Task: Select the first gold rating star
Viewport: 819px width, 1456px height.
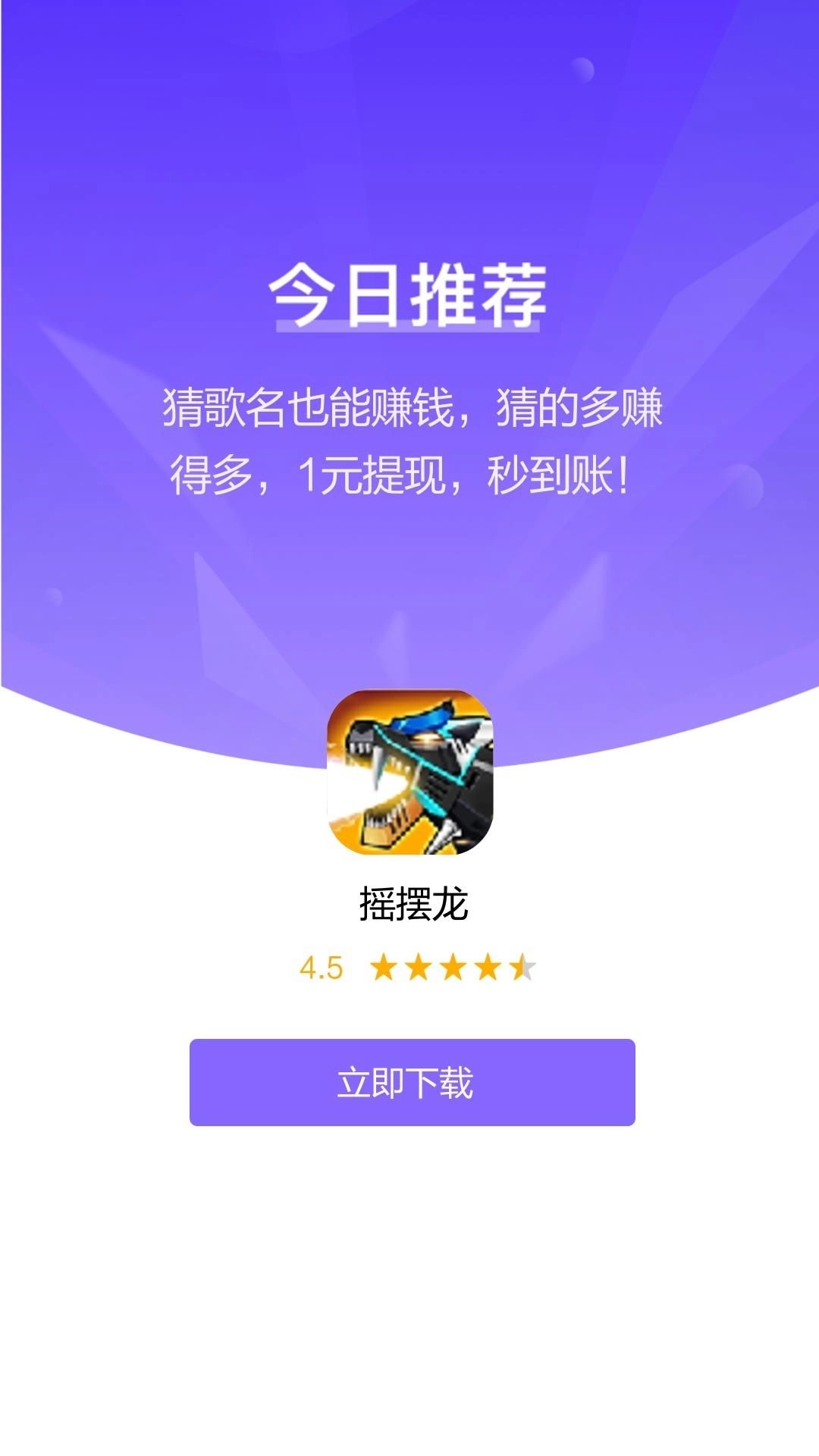Action: 385,965
